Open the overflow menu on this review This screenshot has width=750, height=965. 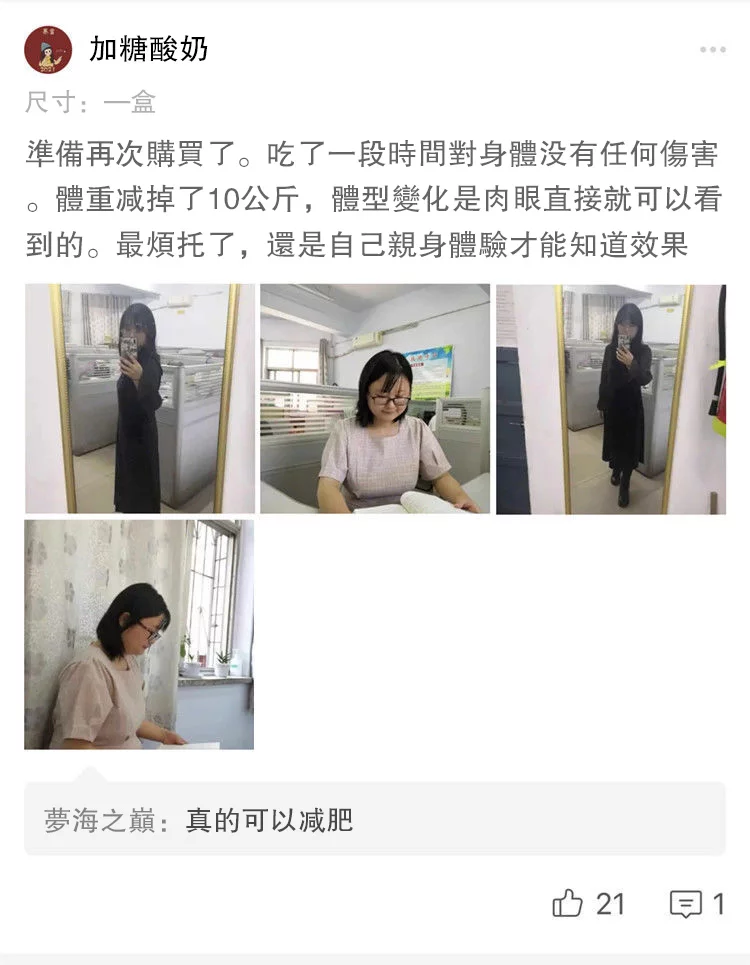point(712,50)
